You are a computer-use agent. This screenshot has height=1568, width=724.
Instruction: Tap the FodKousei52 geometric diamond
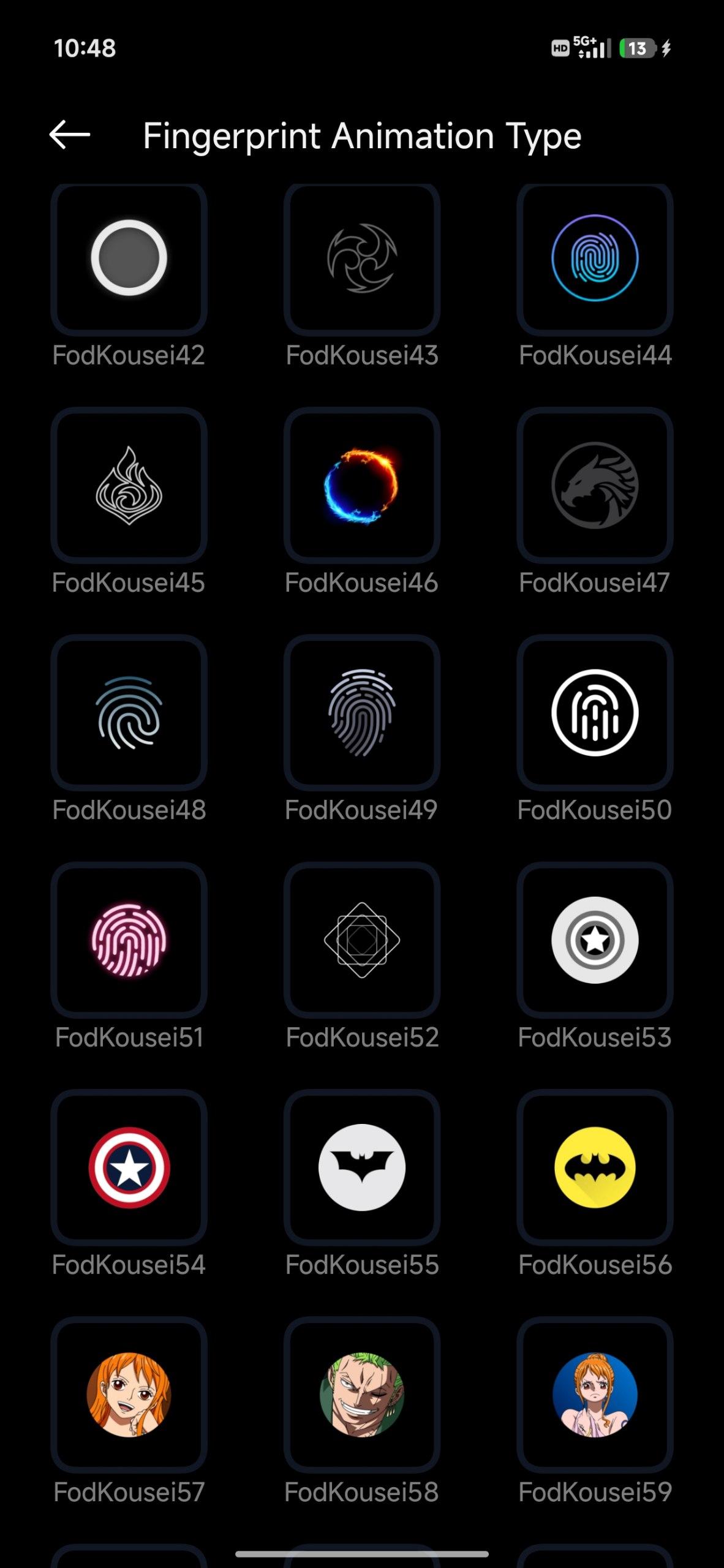click(x=361, y=940)
